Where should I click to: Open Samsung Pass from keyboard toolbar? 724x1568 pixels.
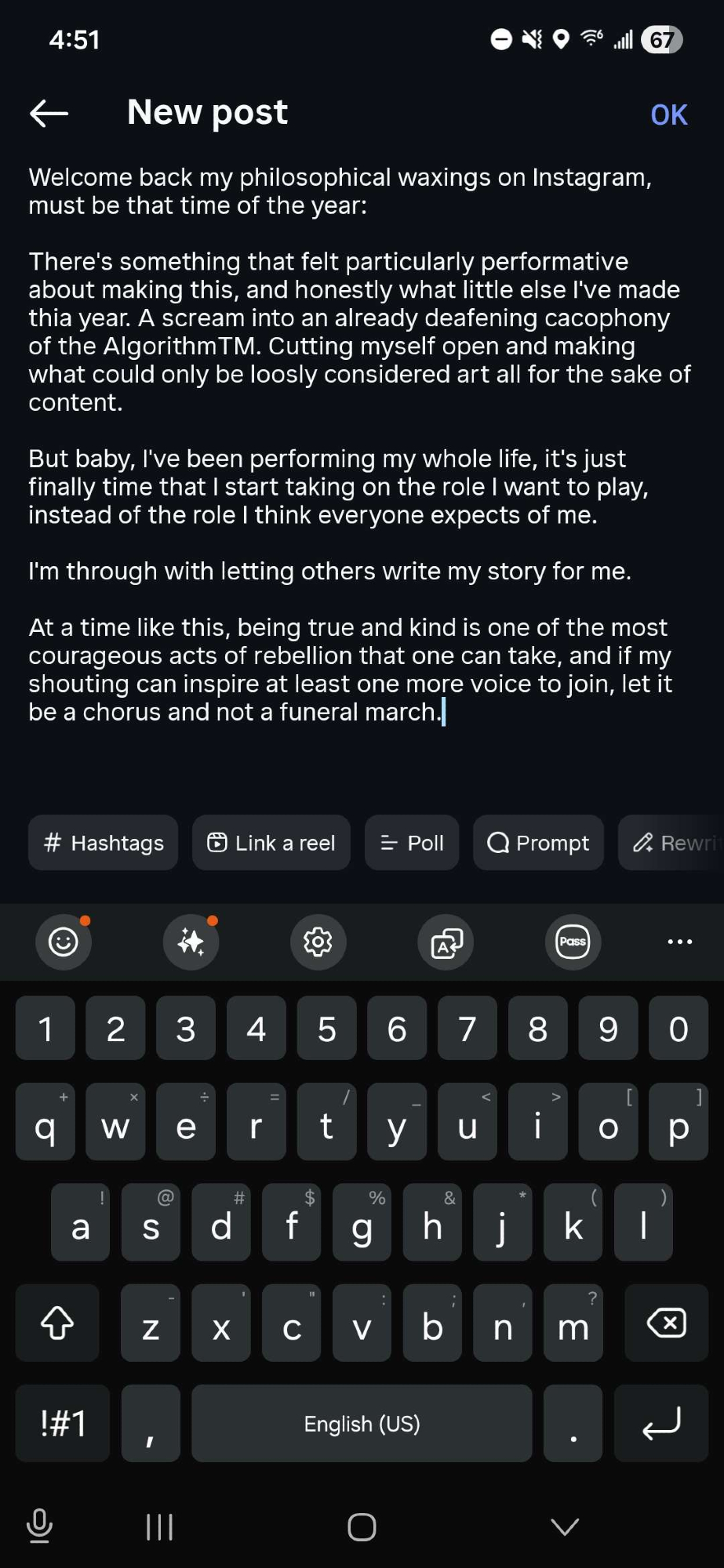tap(573, 942)
